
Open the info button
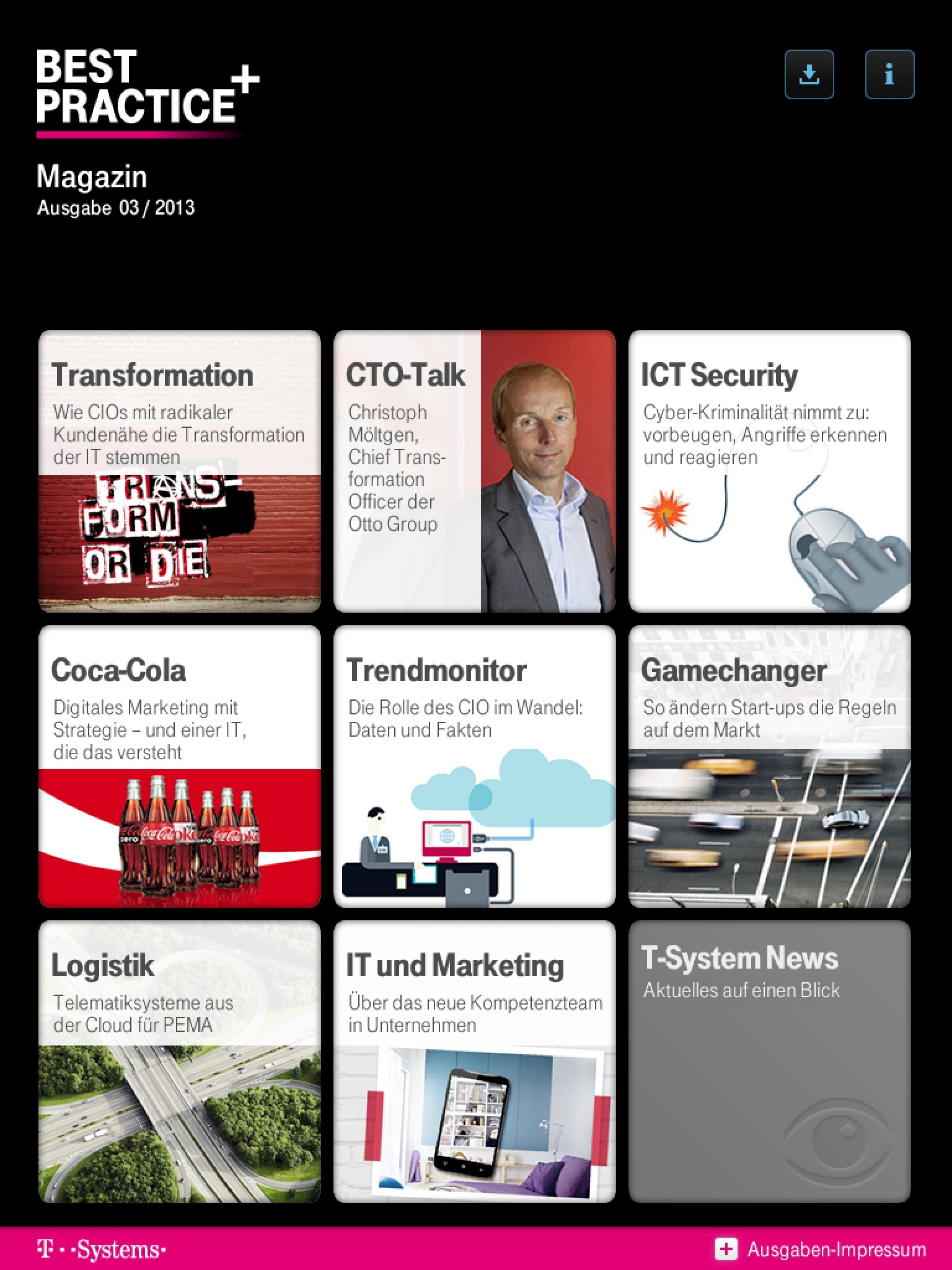tap(889, 74)
